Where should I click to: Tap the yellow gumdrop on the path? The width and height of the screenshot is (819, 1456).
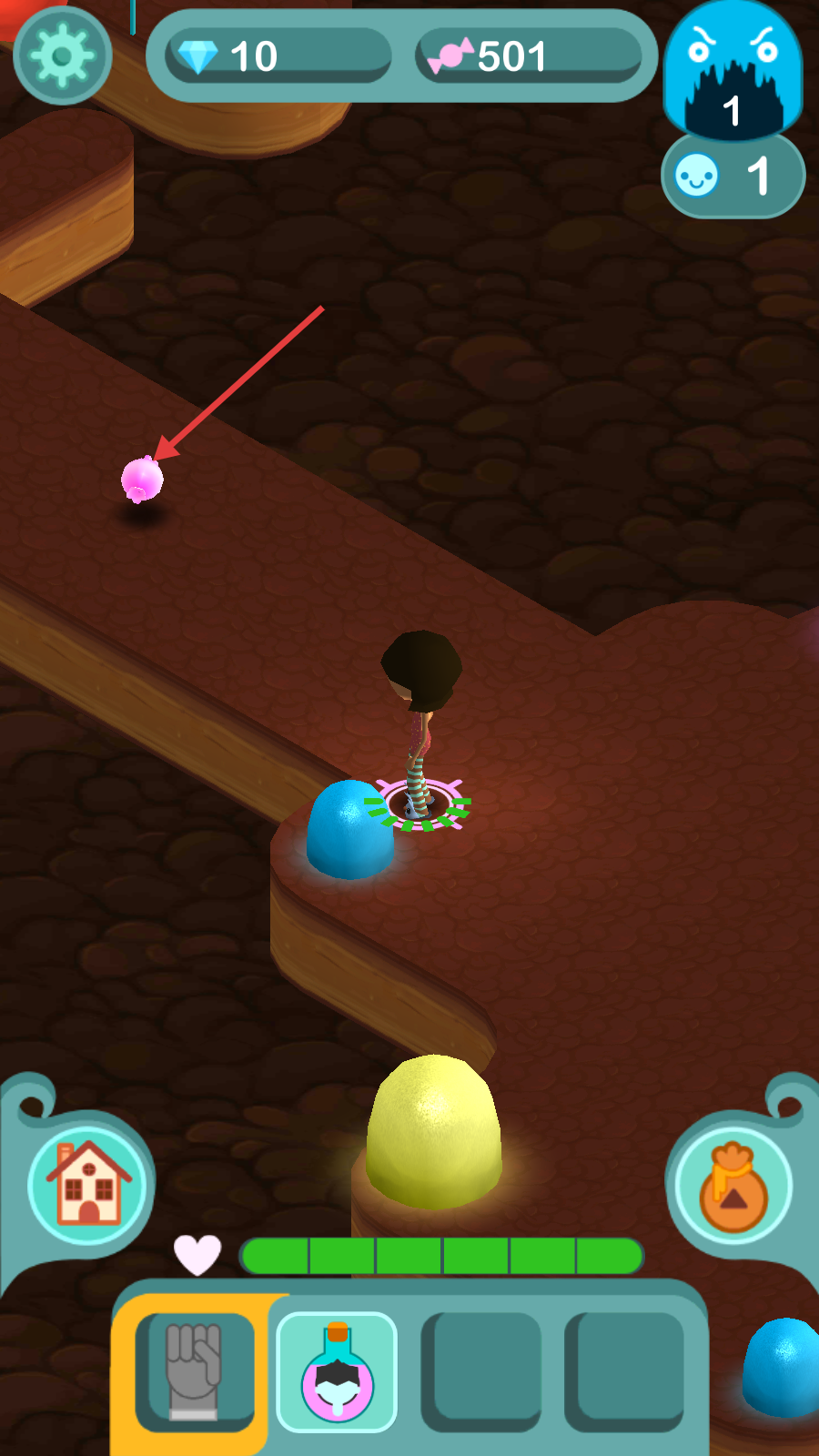[x=433, y=1133]
